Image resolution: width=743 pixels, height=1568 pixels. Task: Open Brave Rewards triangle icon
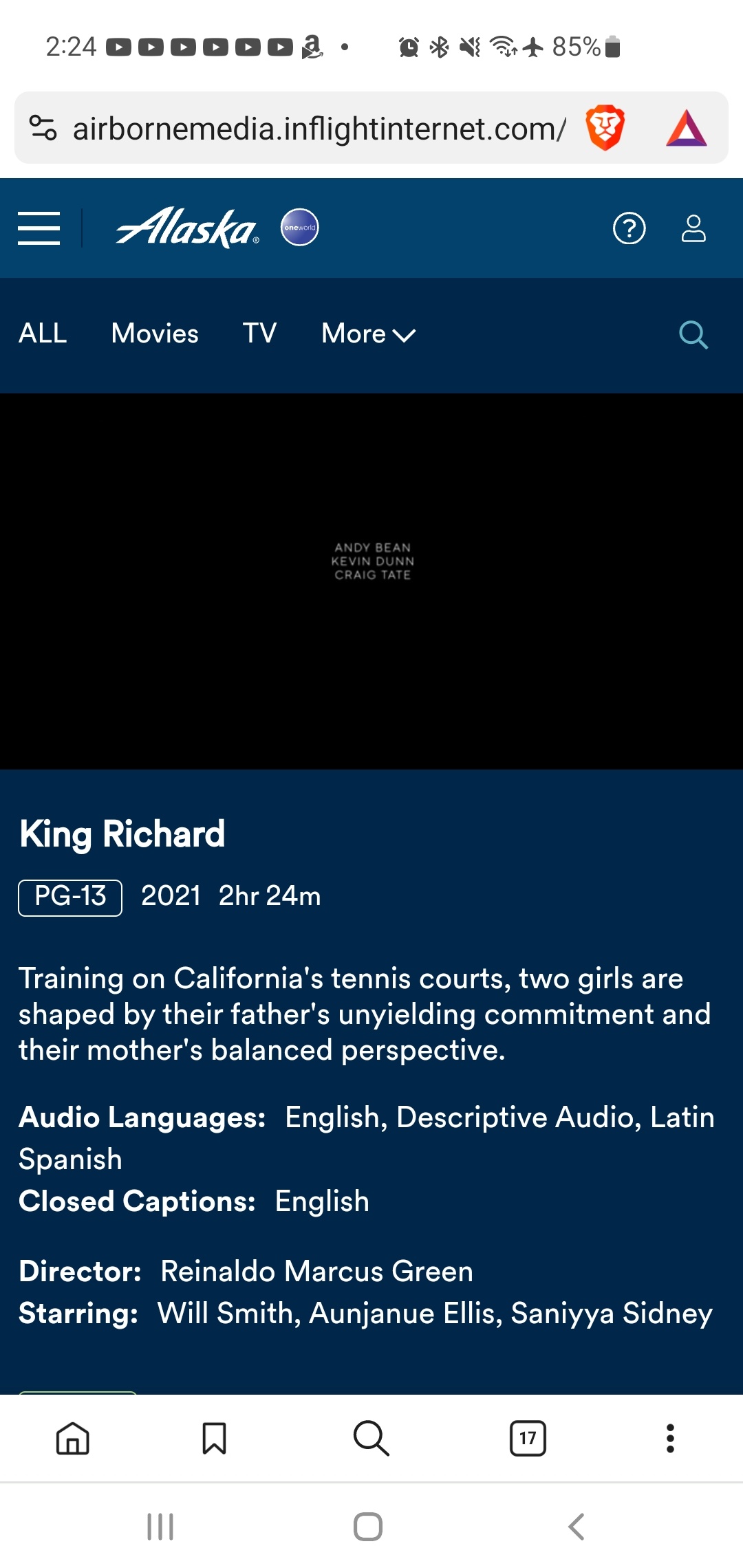click(686, 128)
